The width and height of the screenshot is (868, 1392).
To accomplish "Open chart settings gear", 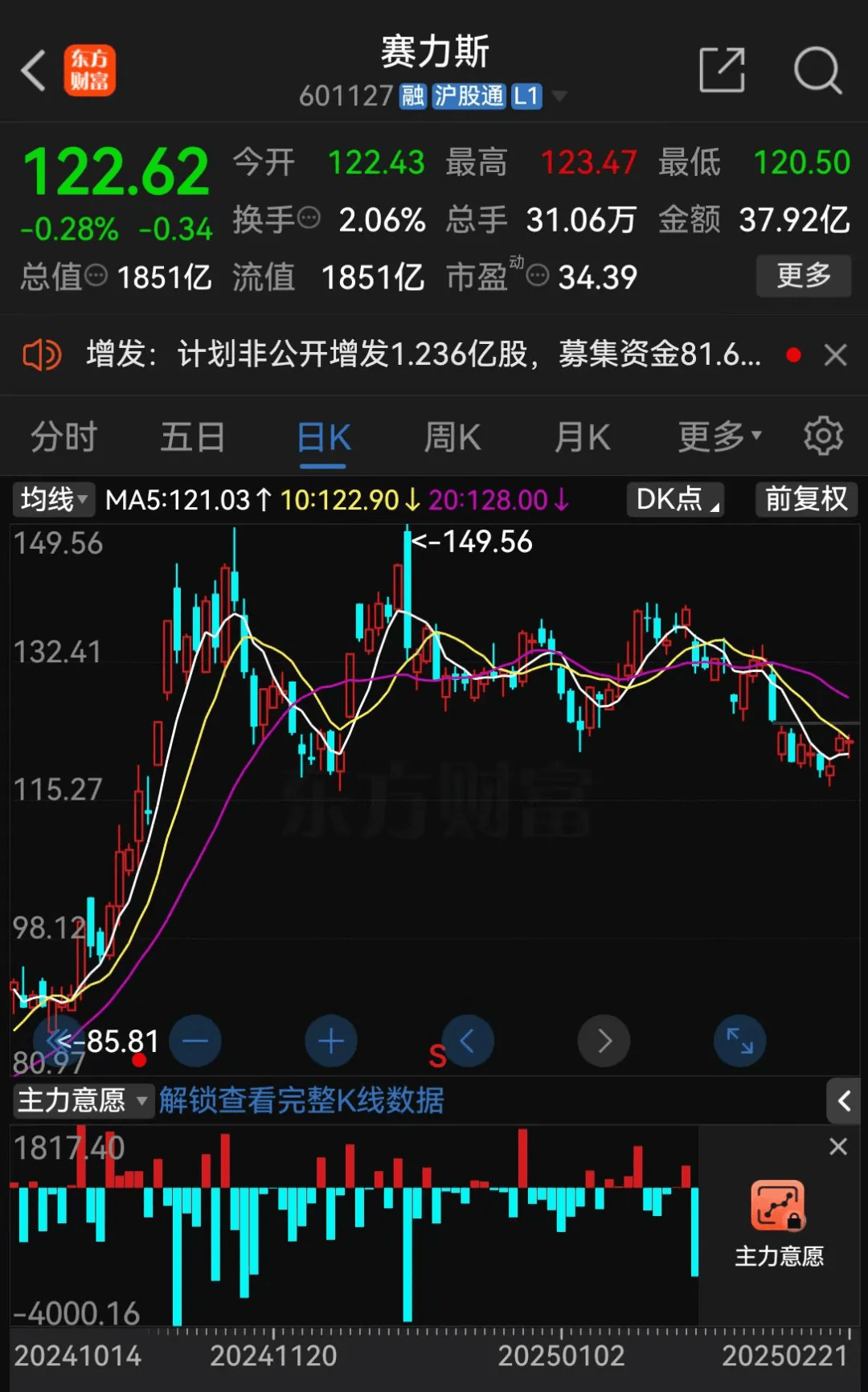I will click(823, 436).
